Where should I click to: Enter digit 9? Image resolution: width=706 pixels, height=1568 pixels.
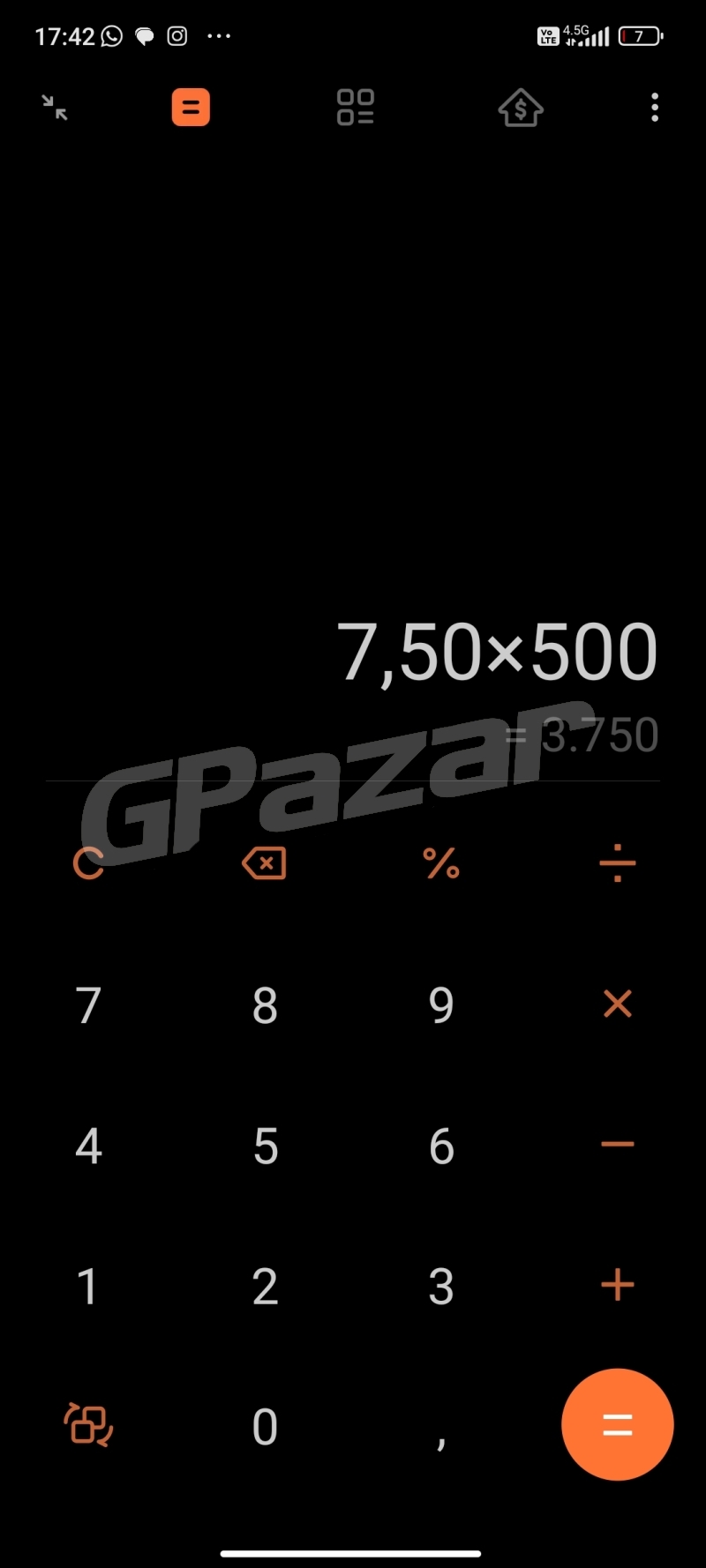click(441, 1005)
